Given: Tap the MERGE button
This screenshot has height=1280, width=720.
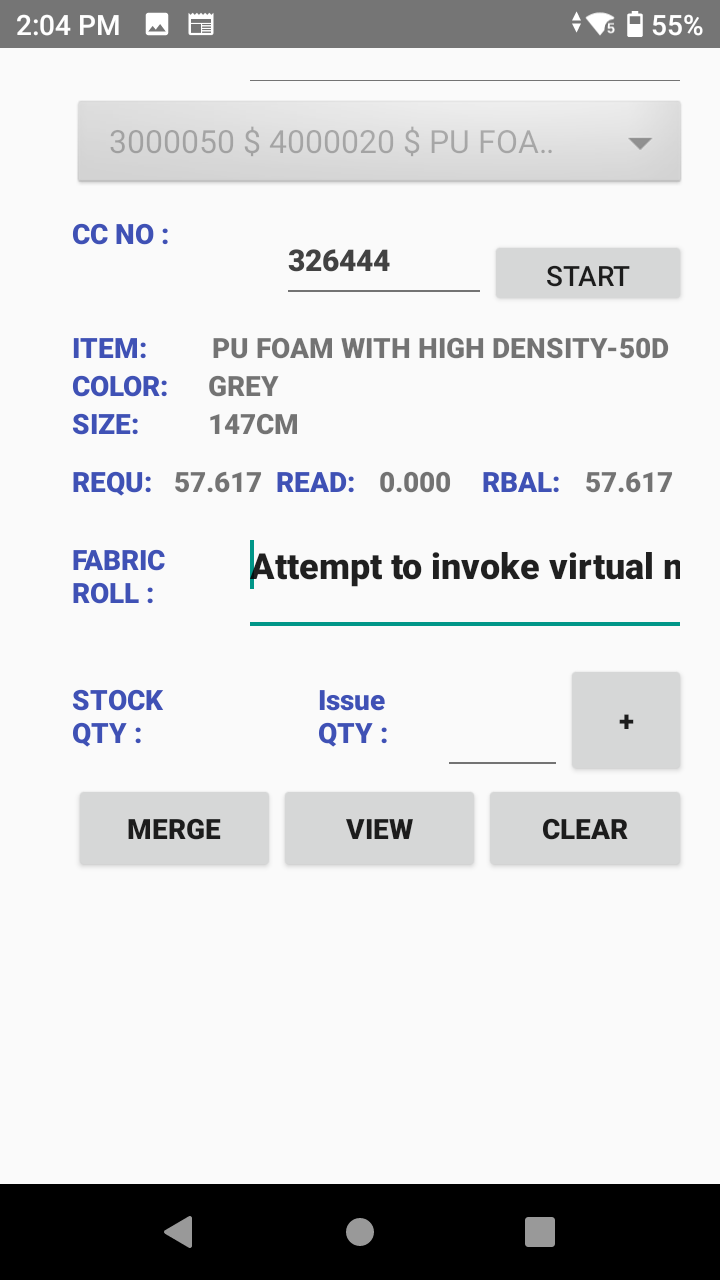Looking at the screenshot, I should 174,829.
